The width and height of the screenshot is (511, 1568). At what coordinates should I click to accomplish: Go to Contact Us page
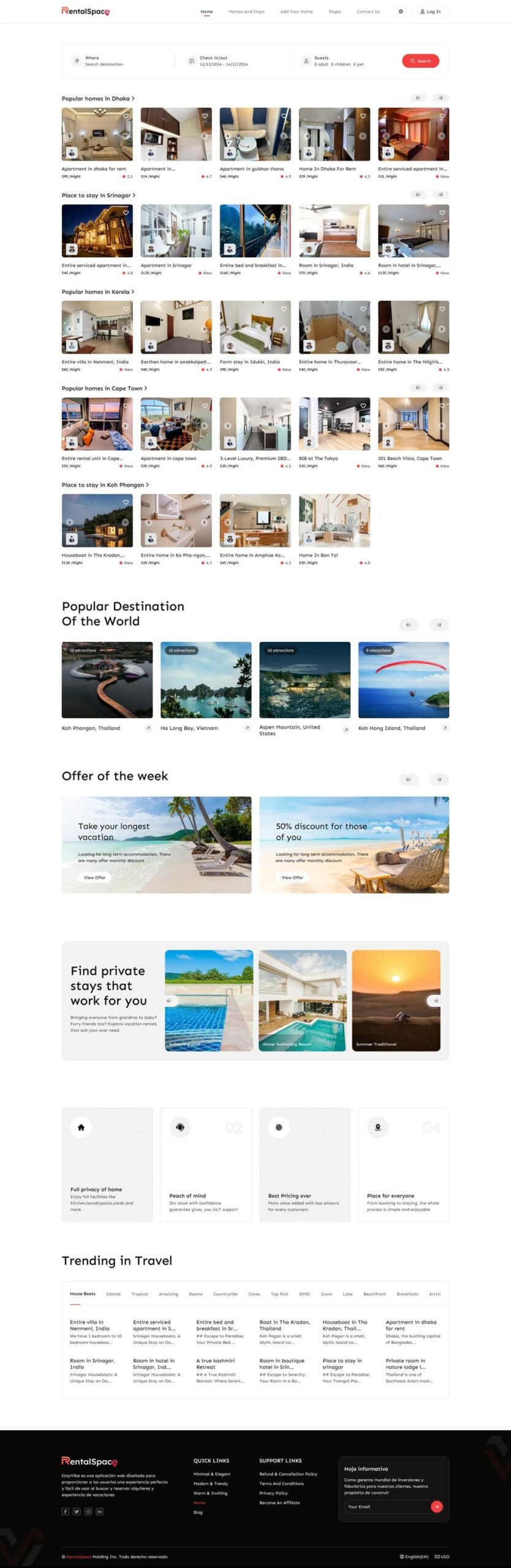368,12
